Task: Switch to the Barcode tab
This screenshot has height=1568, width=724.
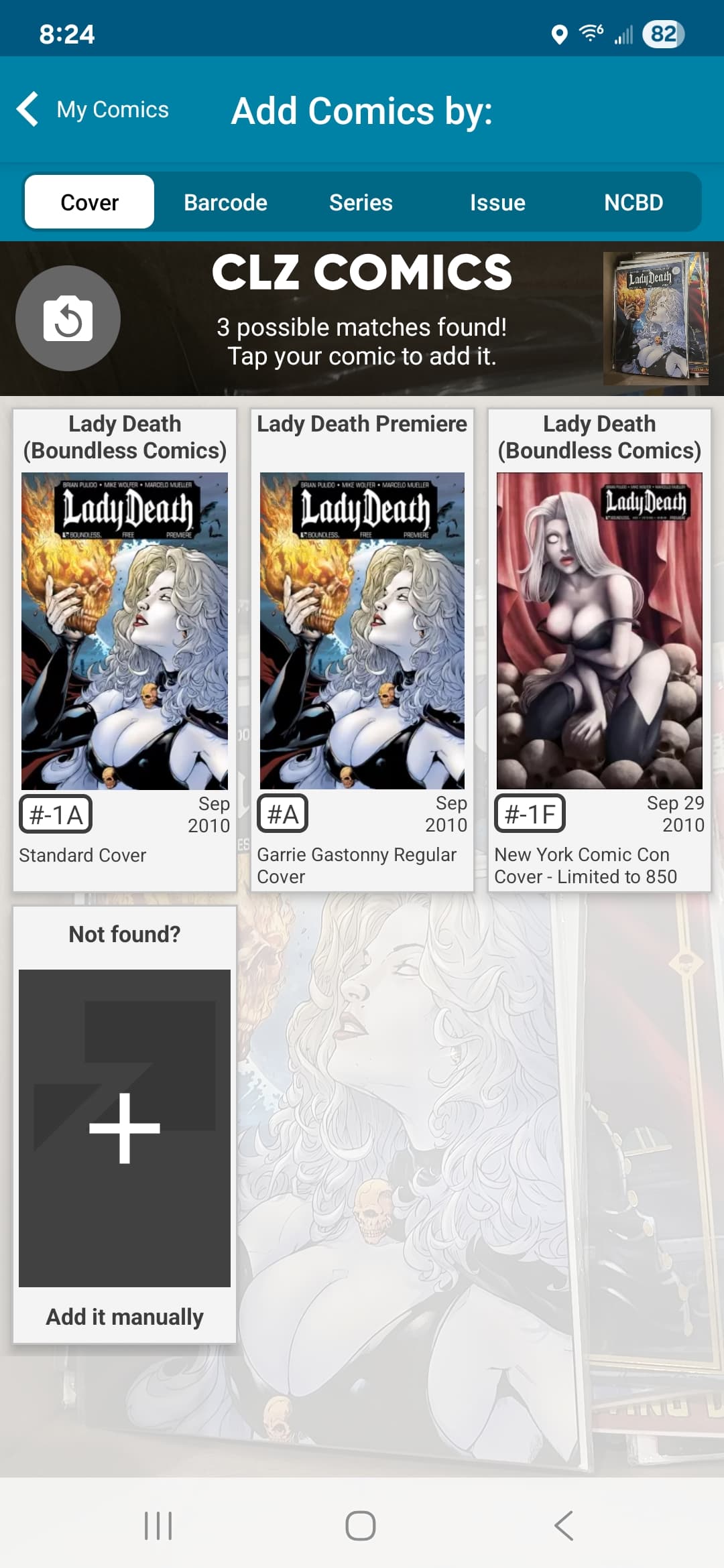Action: pyautogui.click(x=225, y=202)
